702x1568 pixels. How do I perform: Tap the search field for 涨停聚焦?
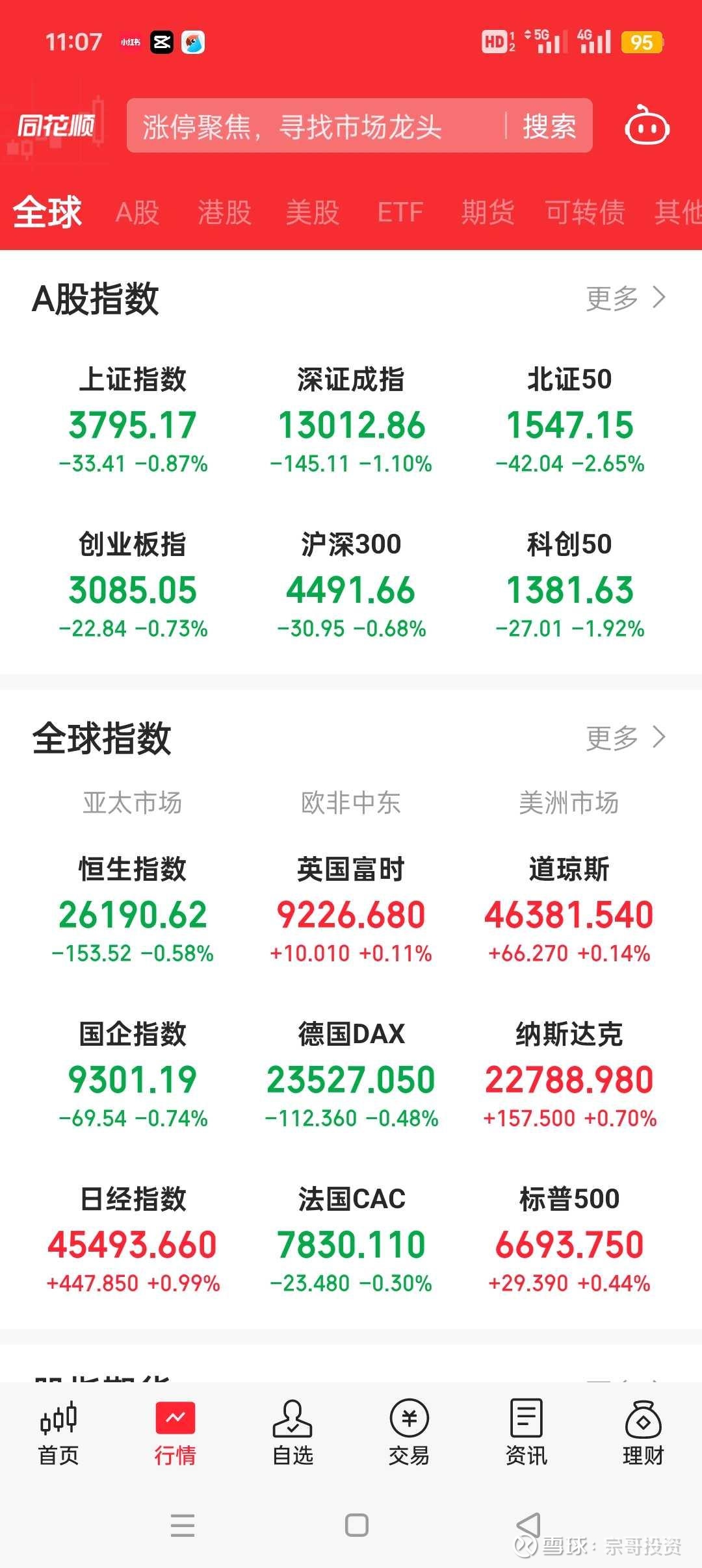pos(312,126)
